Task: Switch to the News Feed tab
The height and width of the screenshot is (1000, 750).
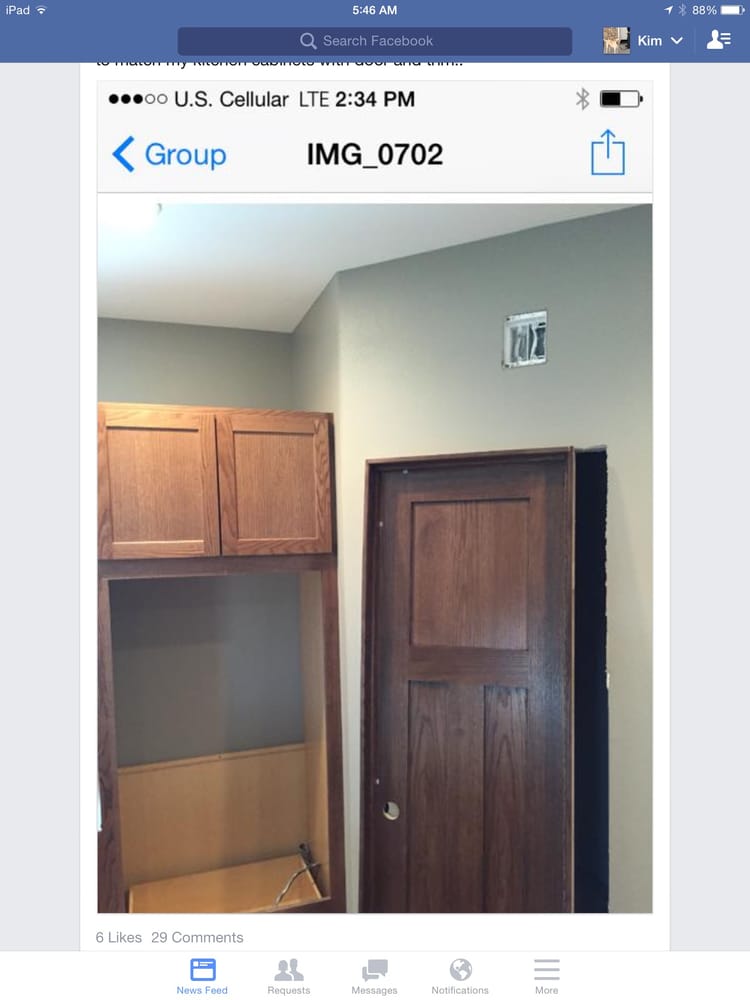Action: point(203,975)
